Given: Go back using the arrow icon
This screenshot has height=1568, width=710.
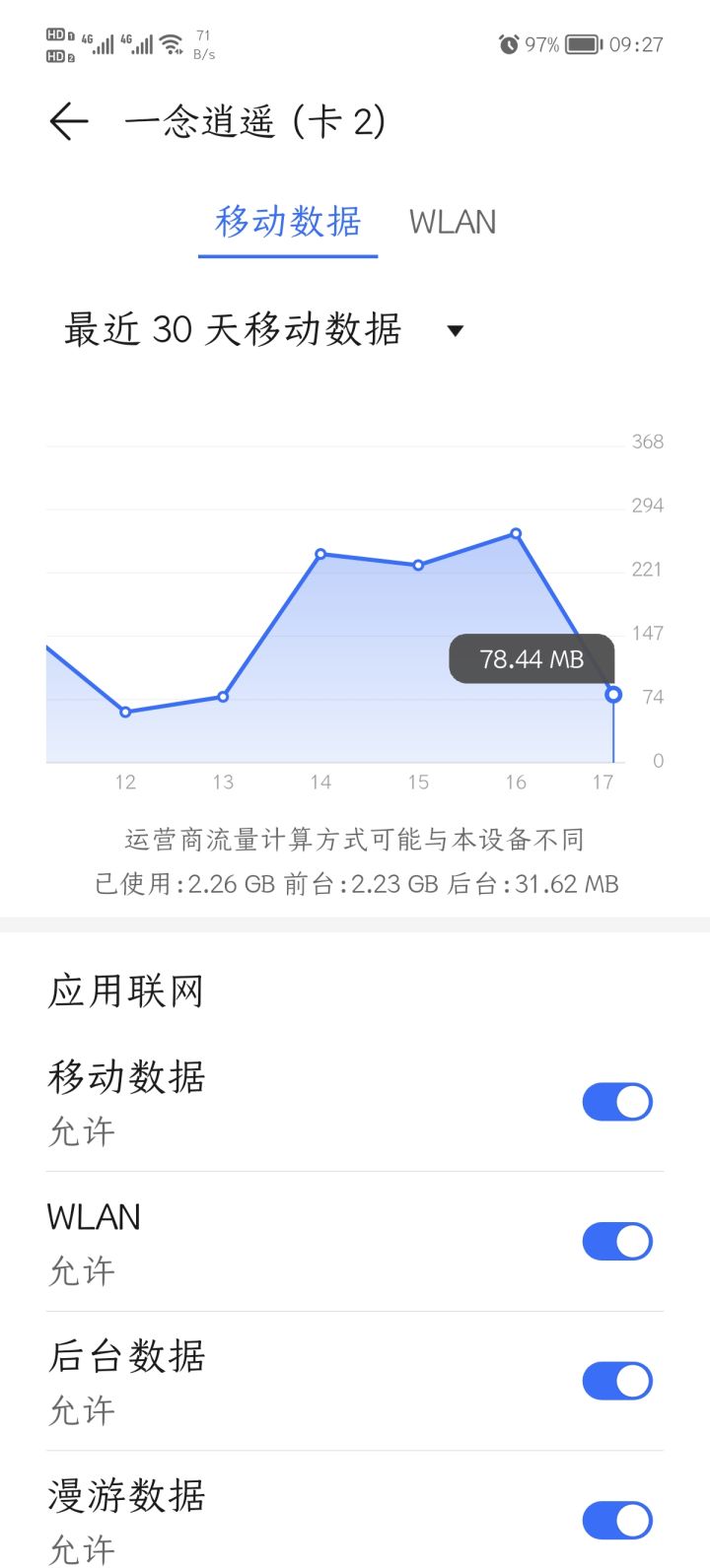Looking at the screenshot, I should pos(69,122).
